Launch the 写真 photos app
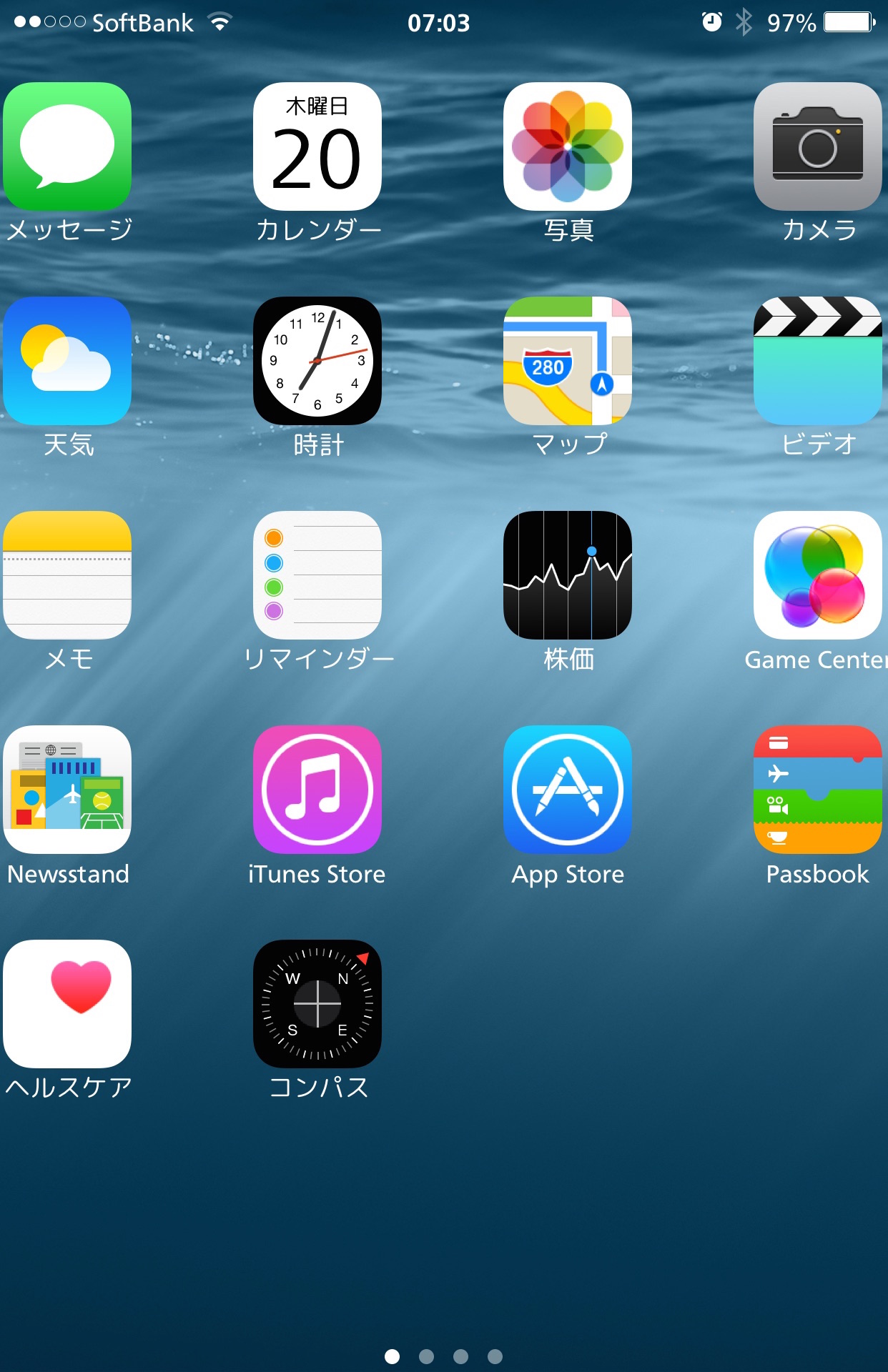 [568, 146]
